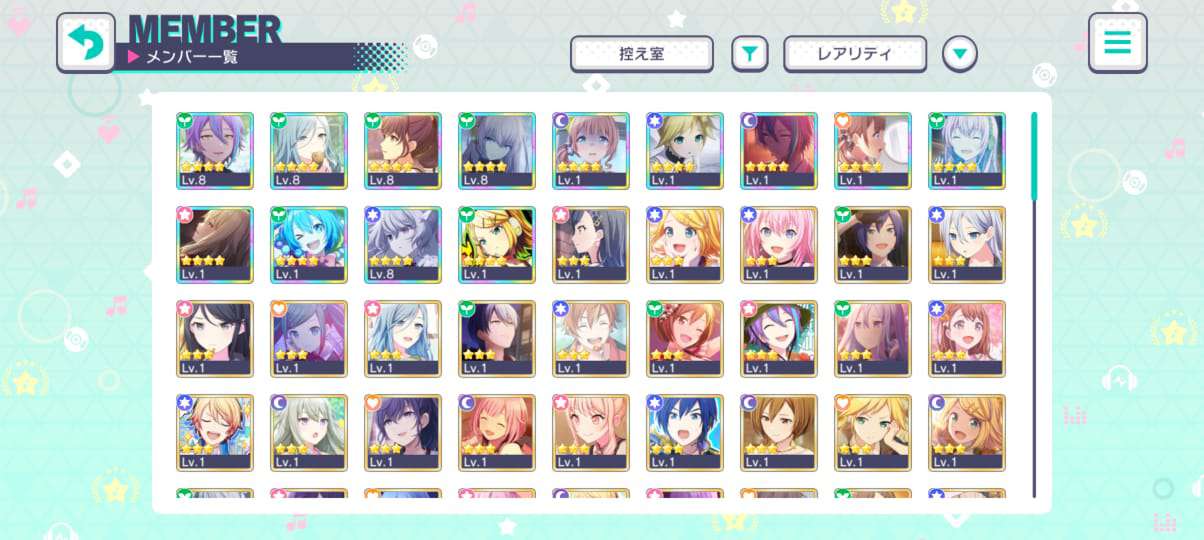Open the blonde Rin card with green background
Viewport: 1204px width, 540px height.
(497, 244)
